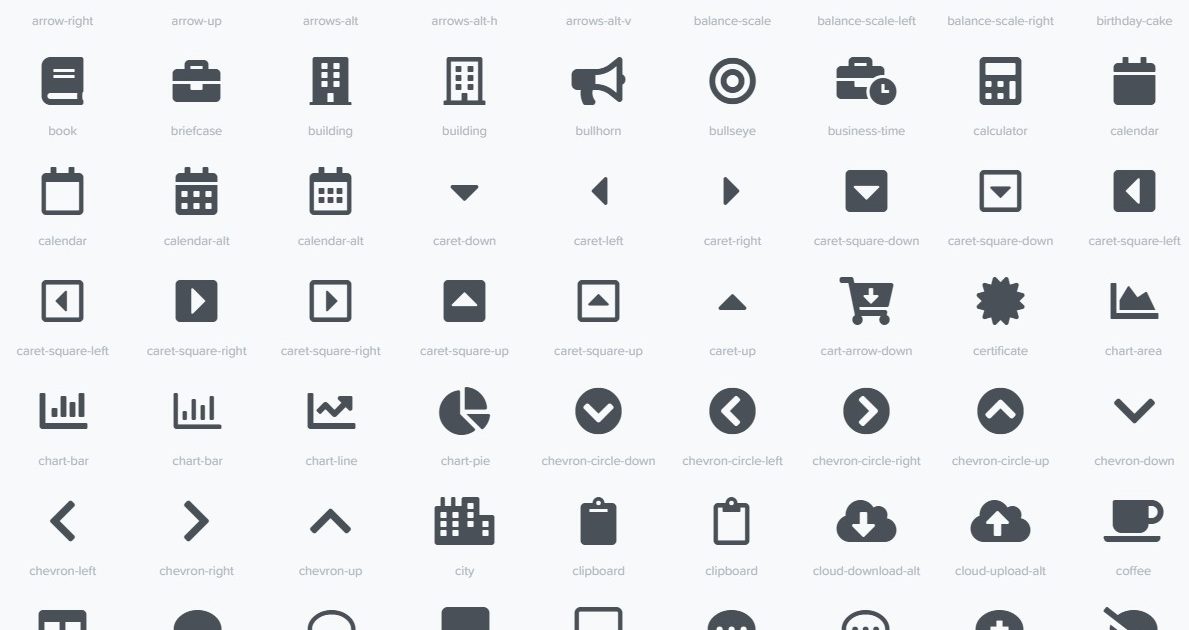Open the book icon tile
The height and width of the screenshot is (630, 1189).
click(62, 81)
